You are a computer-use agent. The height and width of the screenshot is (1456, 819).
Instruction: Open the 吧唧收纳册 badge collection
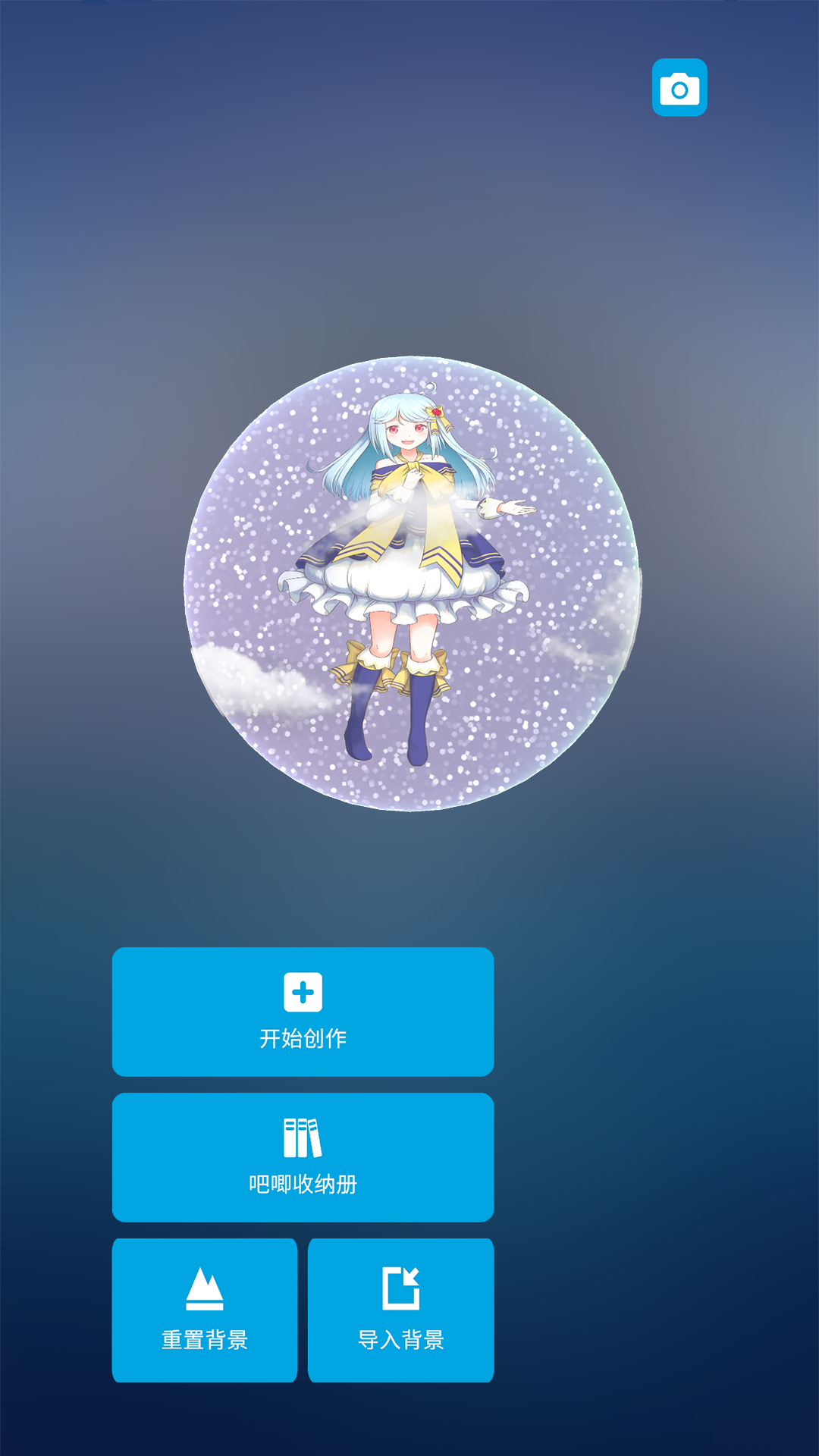[303, 1157]
